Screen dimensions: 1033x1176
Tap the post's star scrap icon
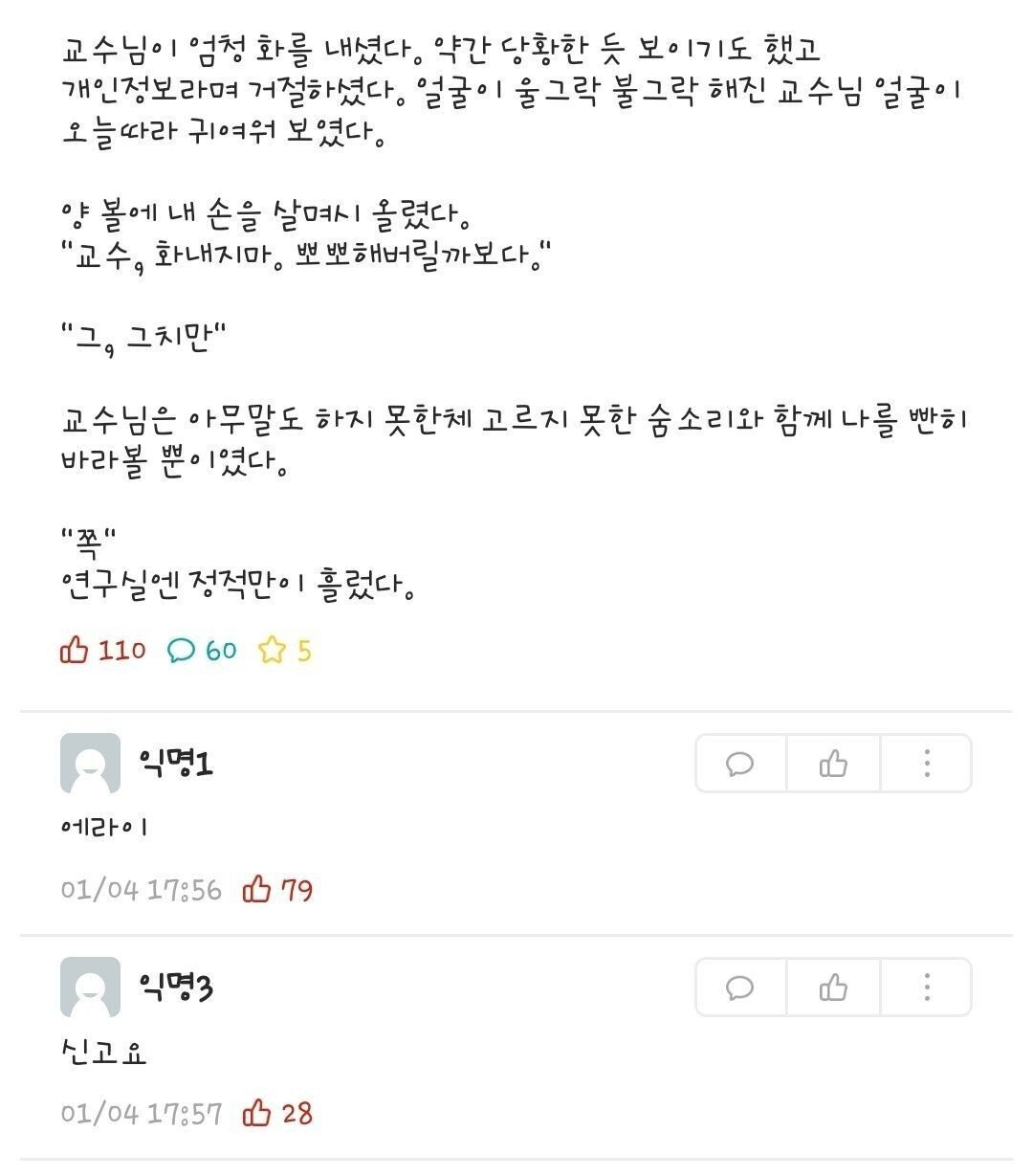tap(273, 651)
